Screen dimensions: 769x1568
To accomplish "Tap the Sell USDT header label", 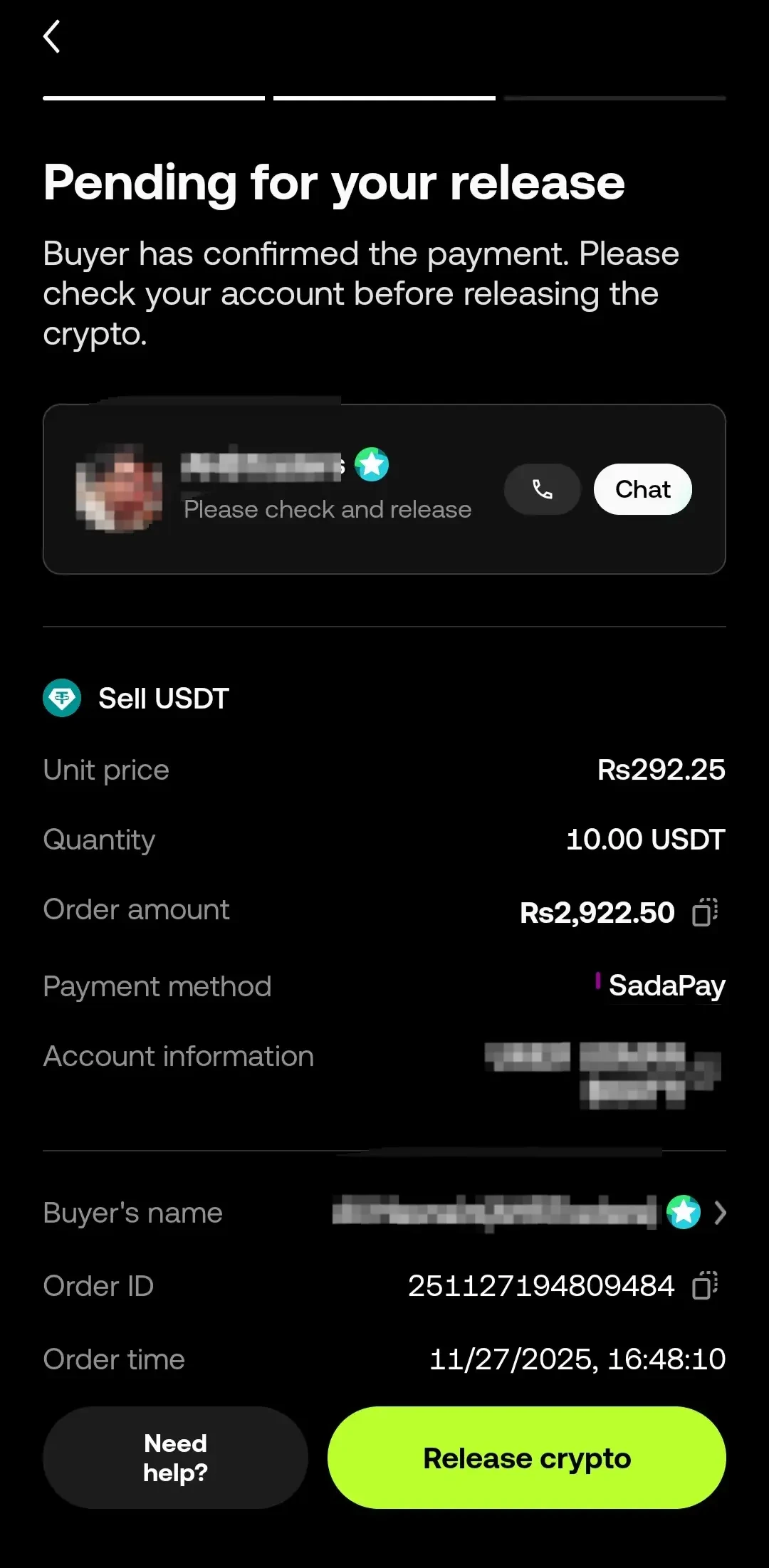I will 162,698.
